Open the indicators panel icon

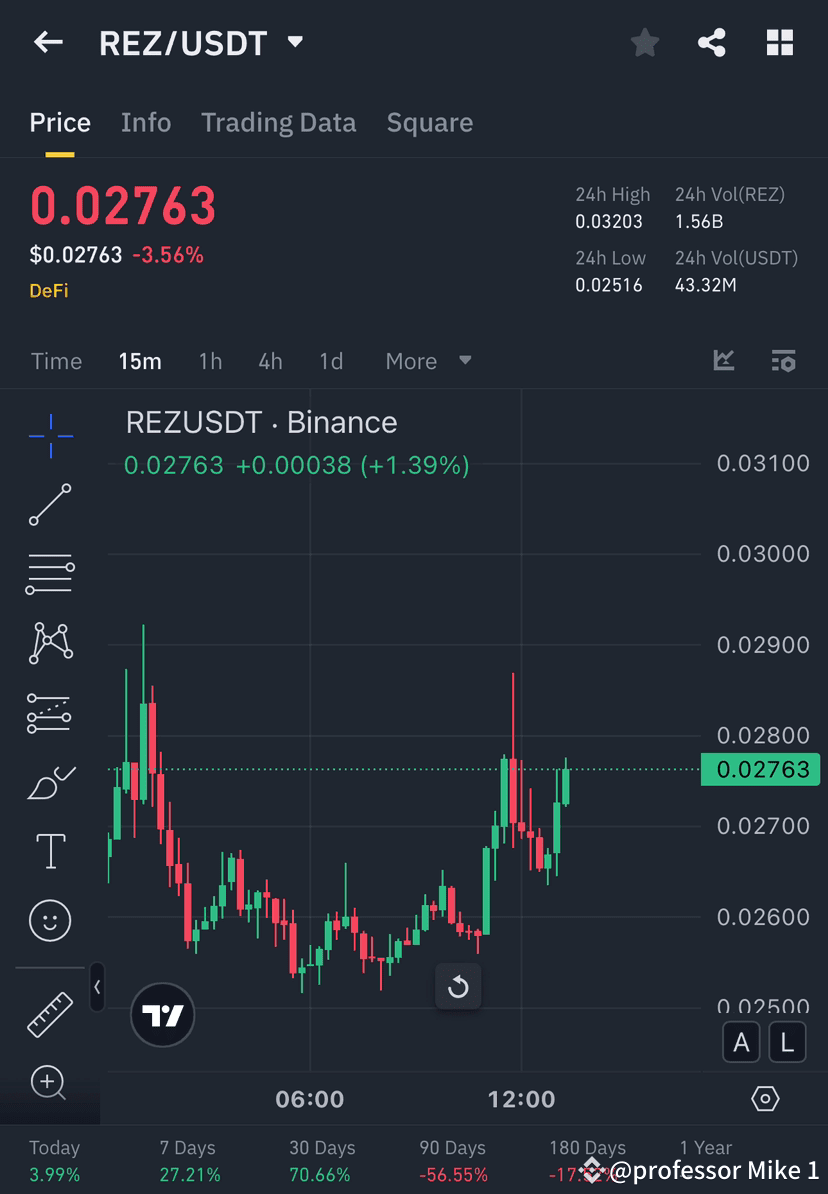(783, 361)
